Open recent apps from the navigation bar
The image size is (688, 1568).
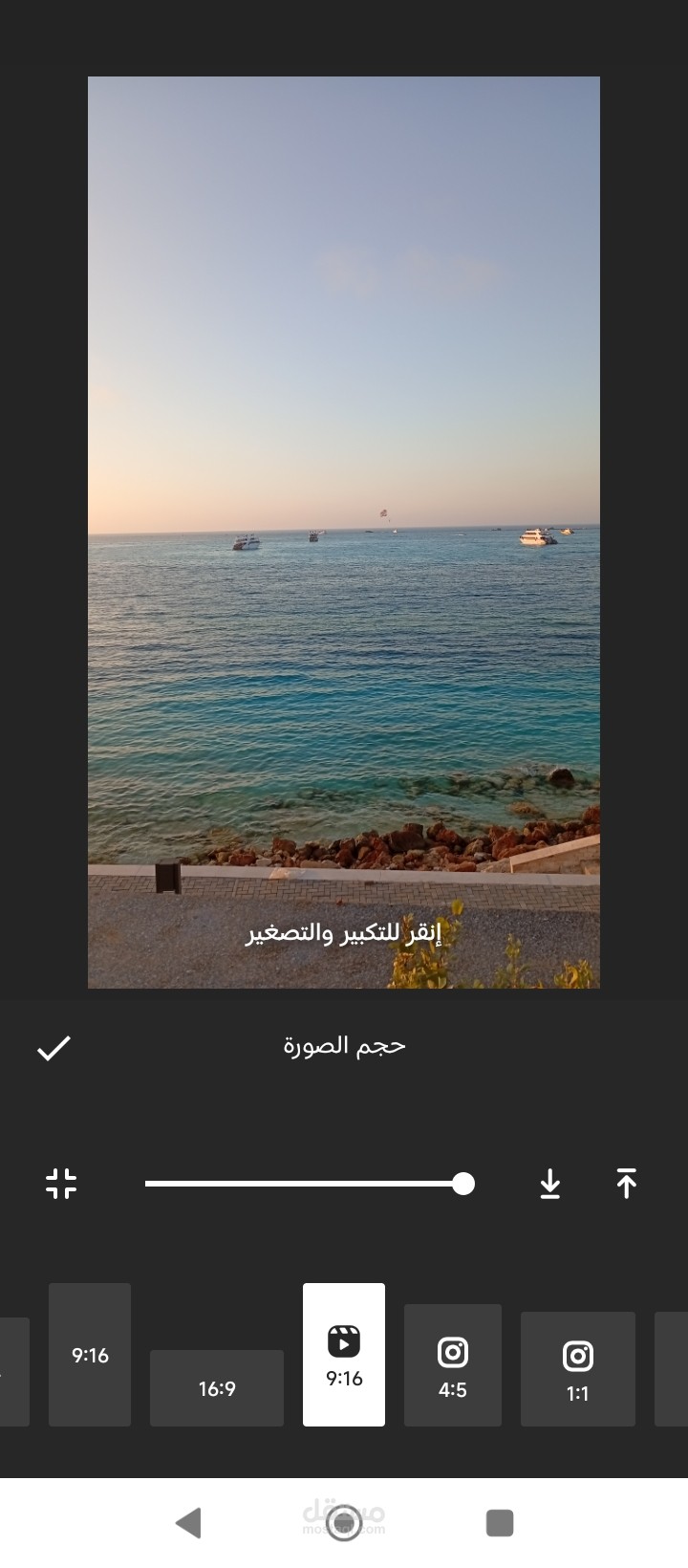click(x=499, y=1522)
